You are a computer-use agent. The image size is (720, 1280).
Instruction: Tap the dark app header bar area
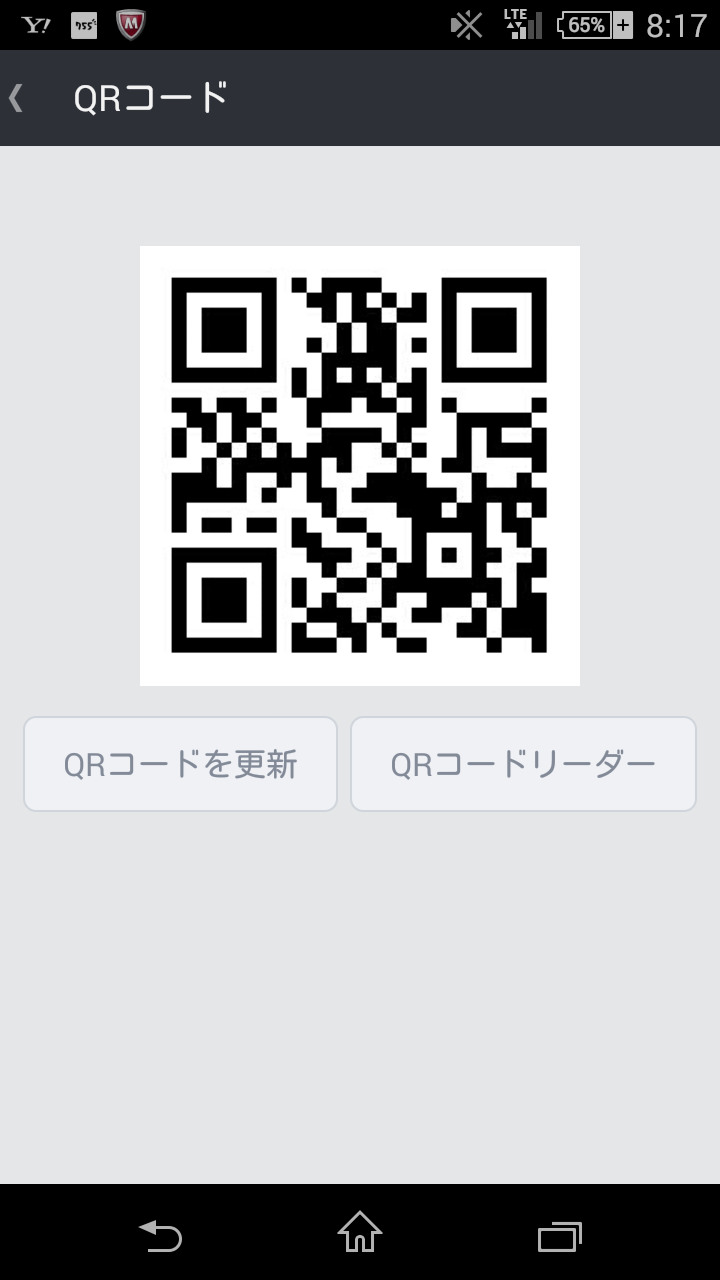[450, 98]
